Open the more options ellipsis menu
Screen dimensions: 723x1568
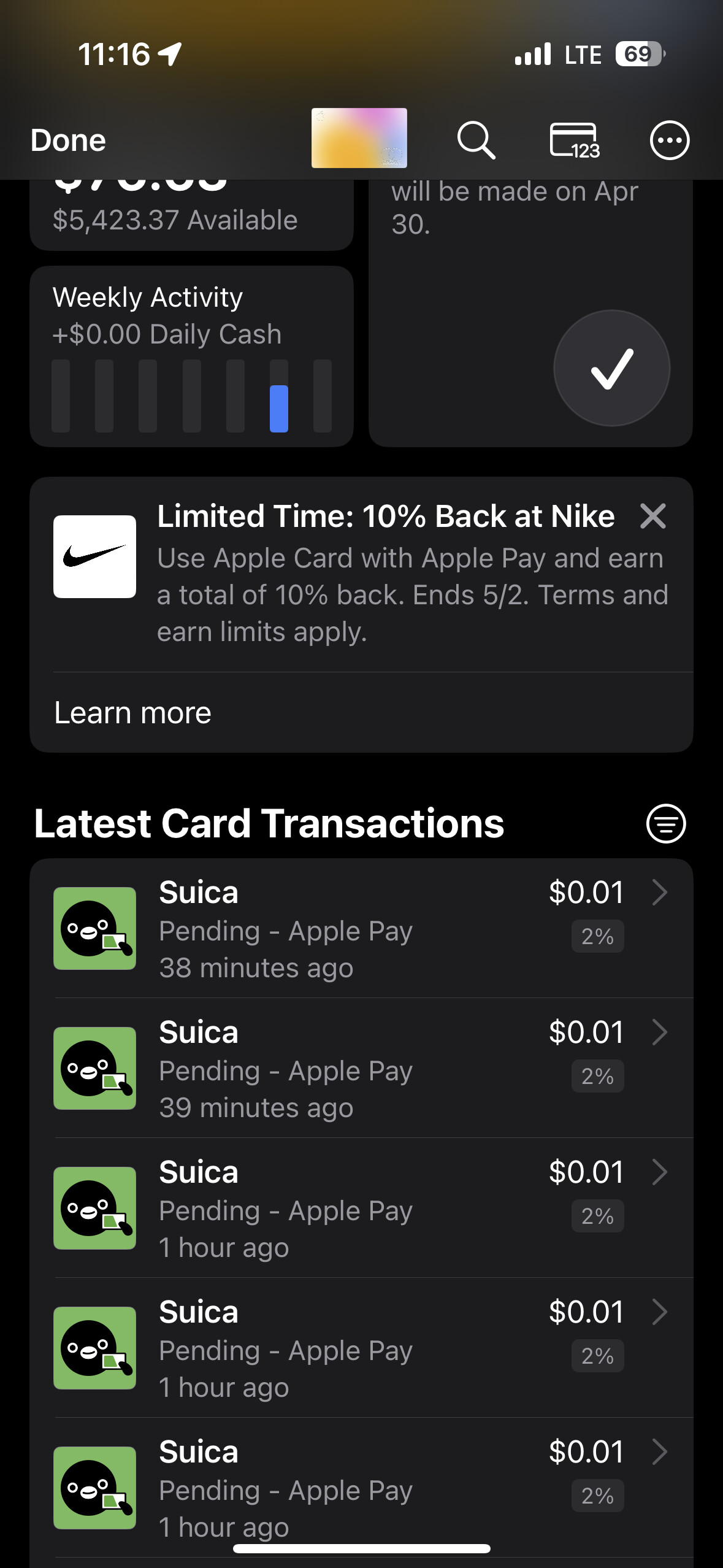pyautogui.click(x=669, y=140)
